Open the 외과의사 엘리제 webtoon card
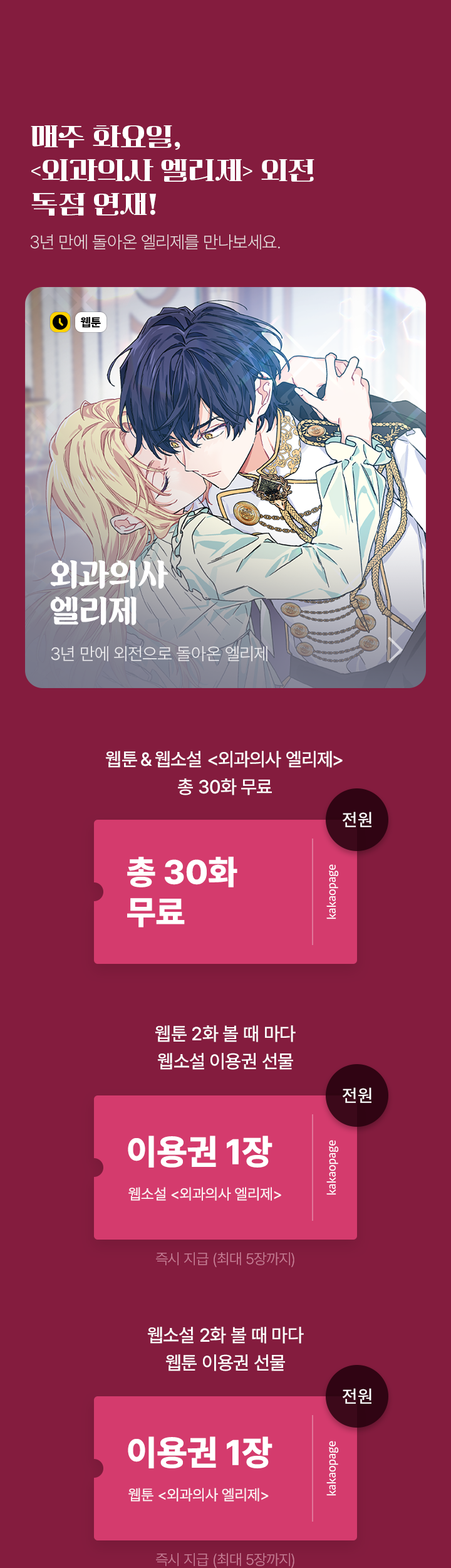The image size is (451, 1568). [x=225, y=487]
